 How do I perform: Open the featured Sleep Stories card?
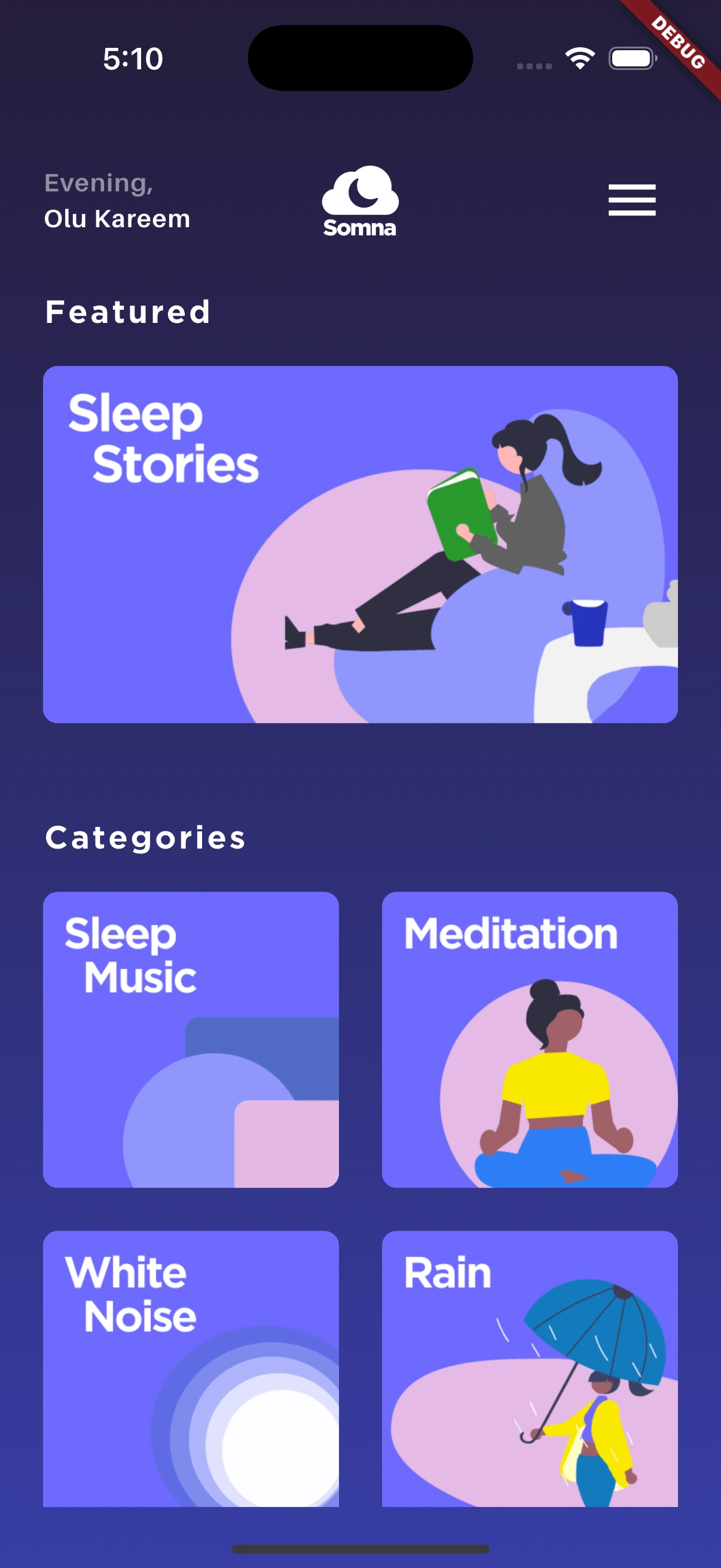click(x=360, y=544)
